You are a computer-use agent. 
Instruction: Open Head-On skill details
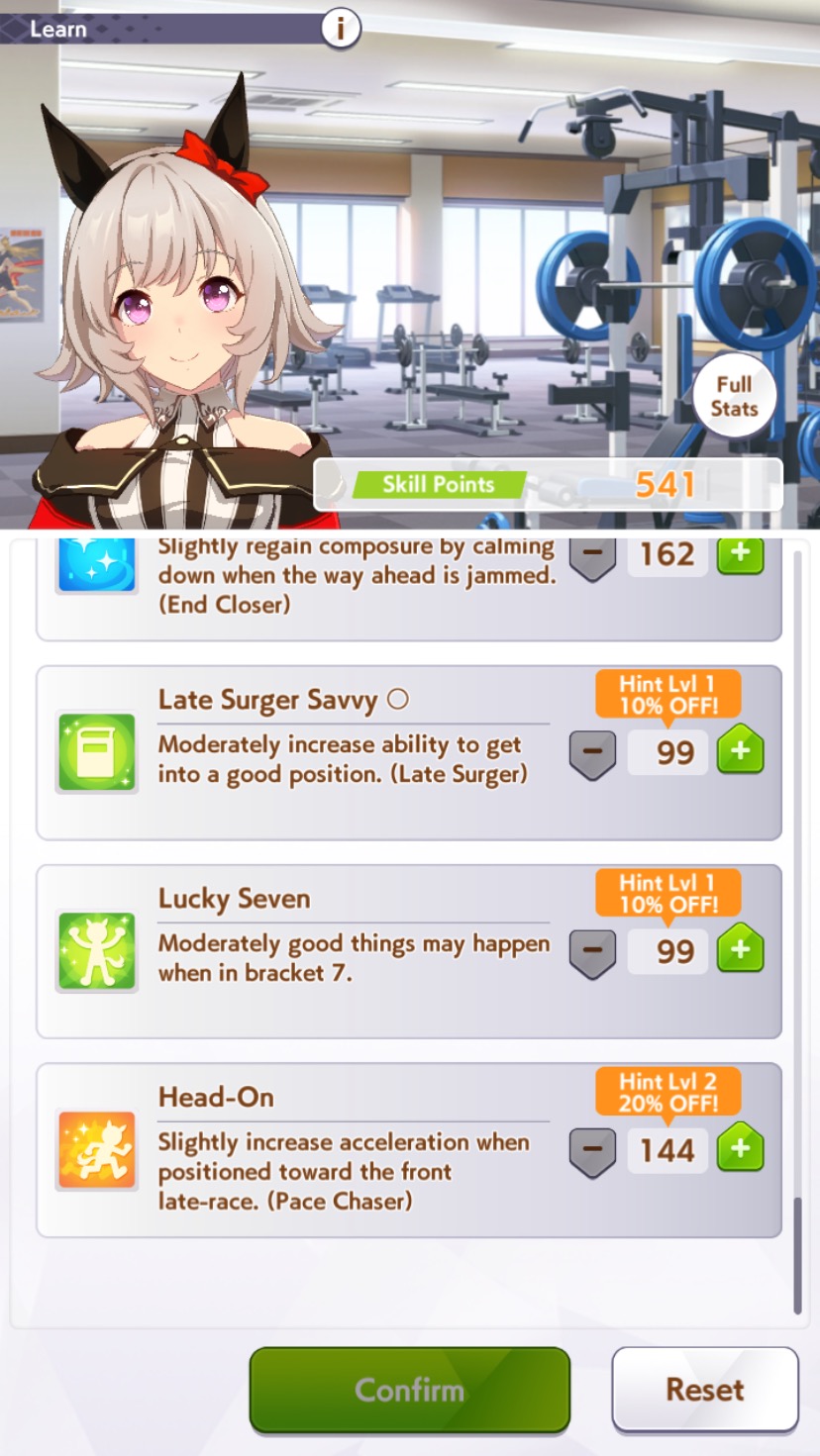pyautogui.click(x=97, y=1151)
